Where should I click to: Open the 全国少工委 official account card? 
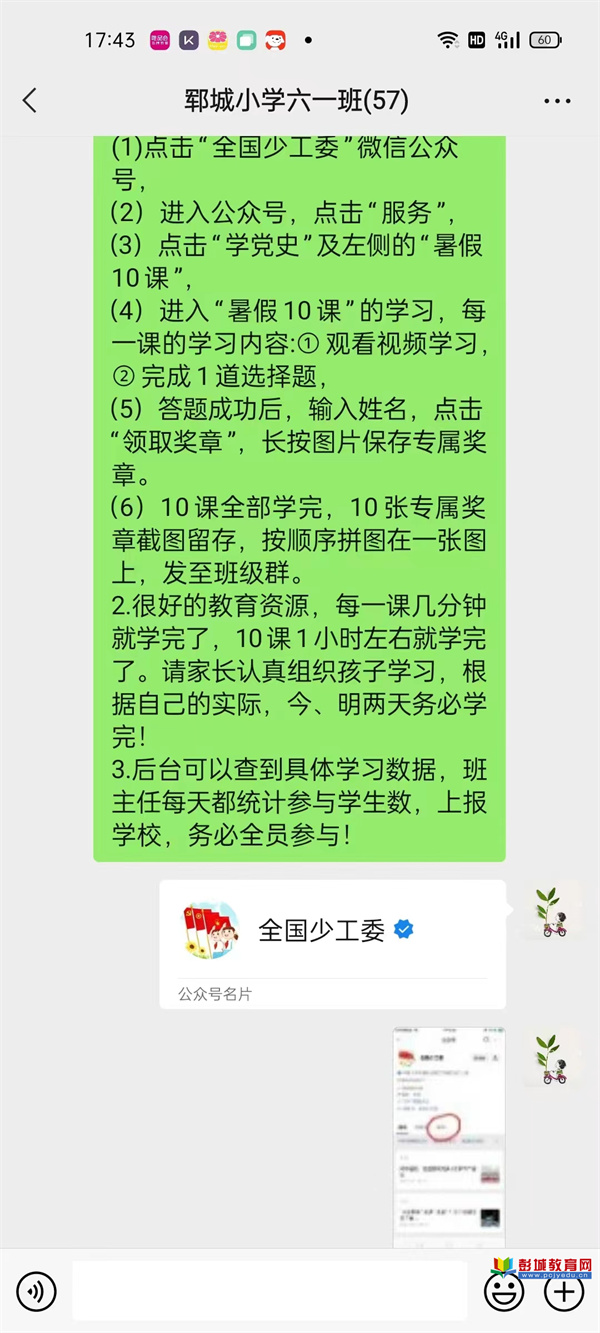pyautogui.click(x=332, y=943)
